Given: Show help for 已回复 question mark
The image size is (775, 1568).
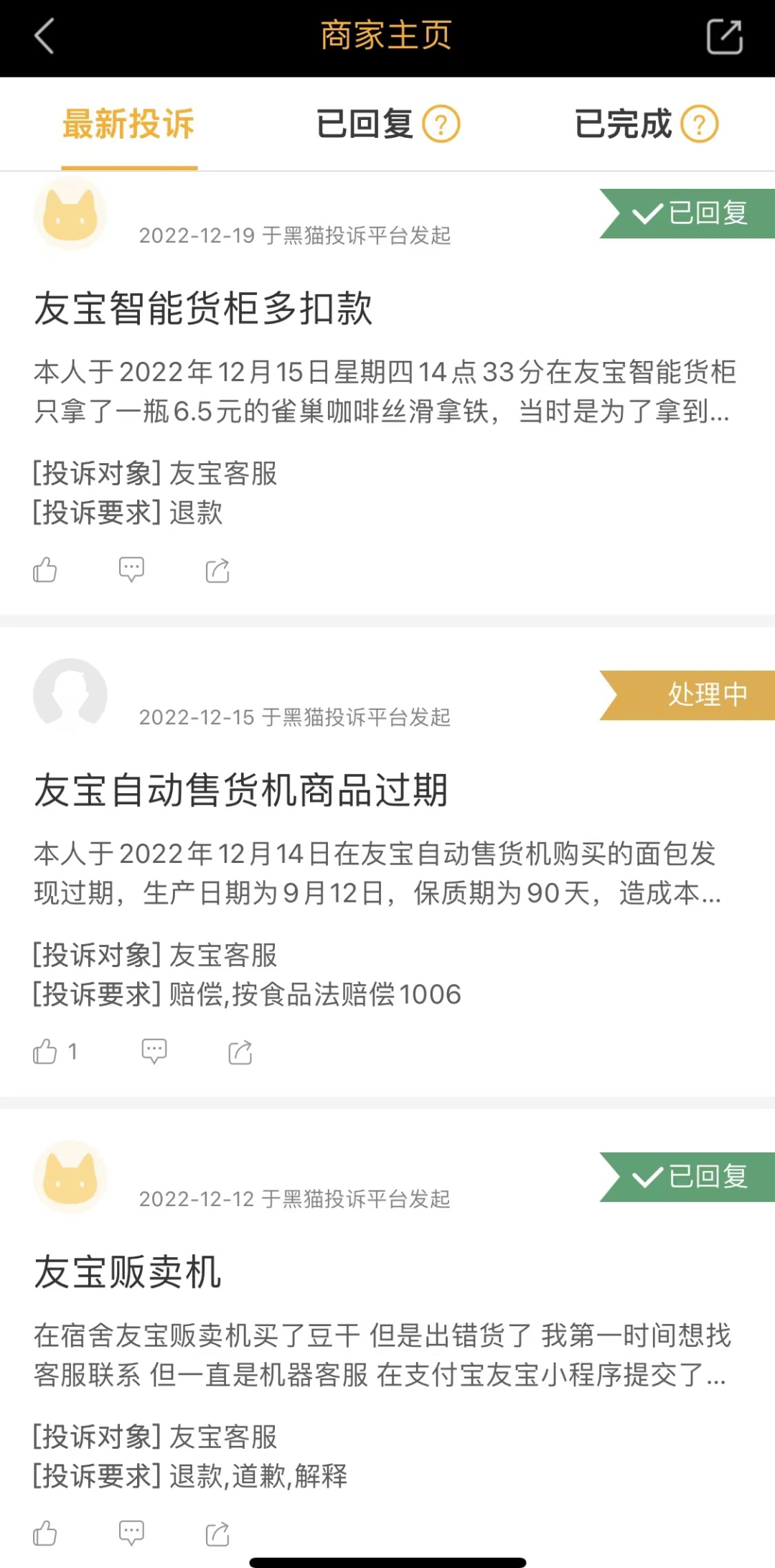Looking at the screenshot, I should 441,124.
